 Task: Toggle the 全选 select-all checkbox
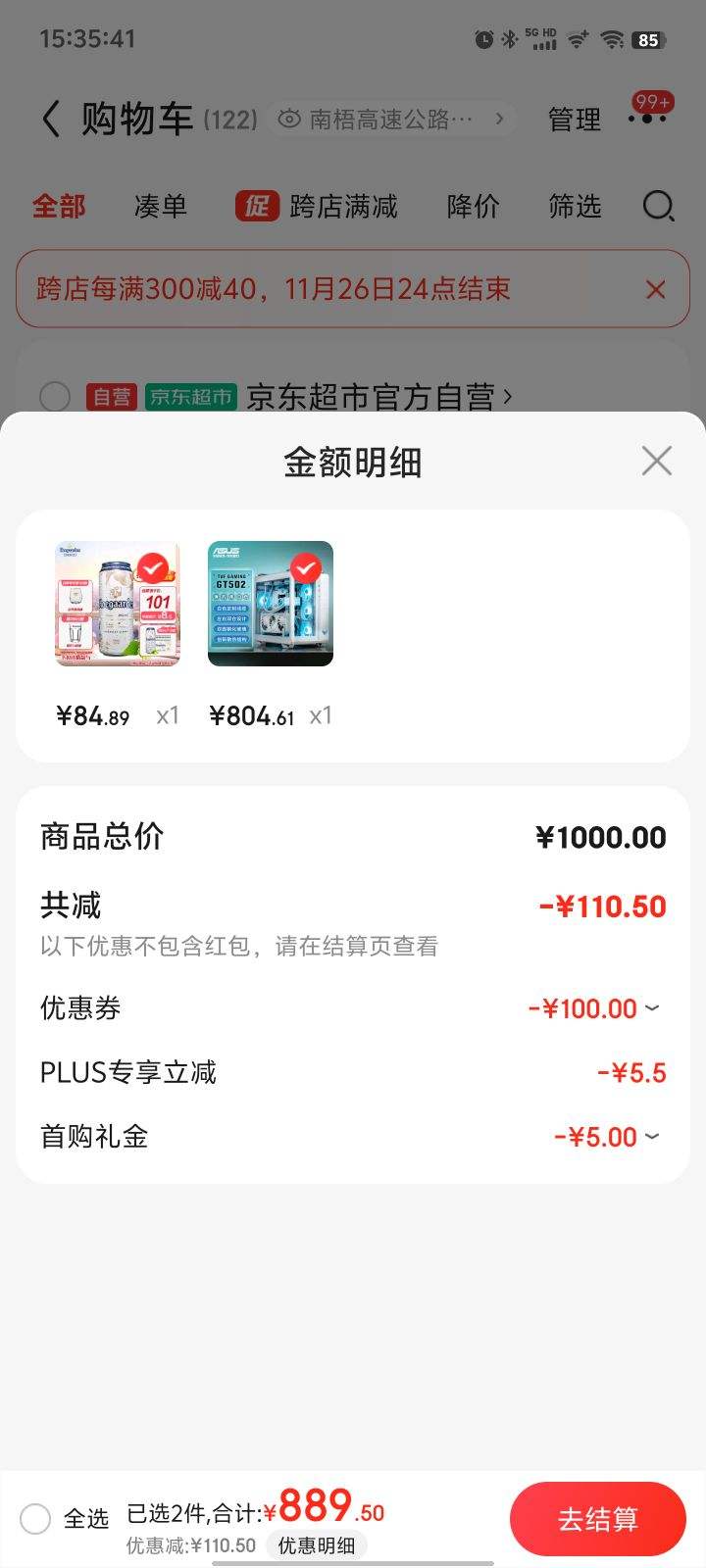[35, 1519]
